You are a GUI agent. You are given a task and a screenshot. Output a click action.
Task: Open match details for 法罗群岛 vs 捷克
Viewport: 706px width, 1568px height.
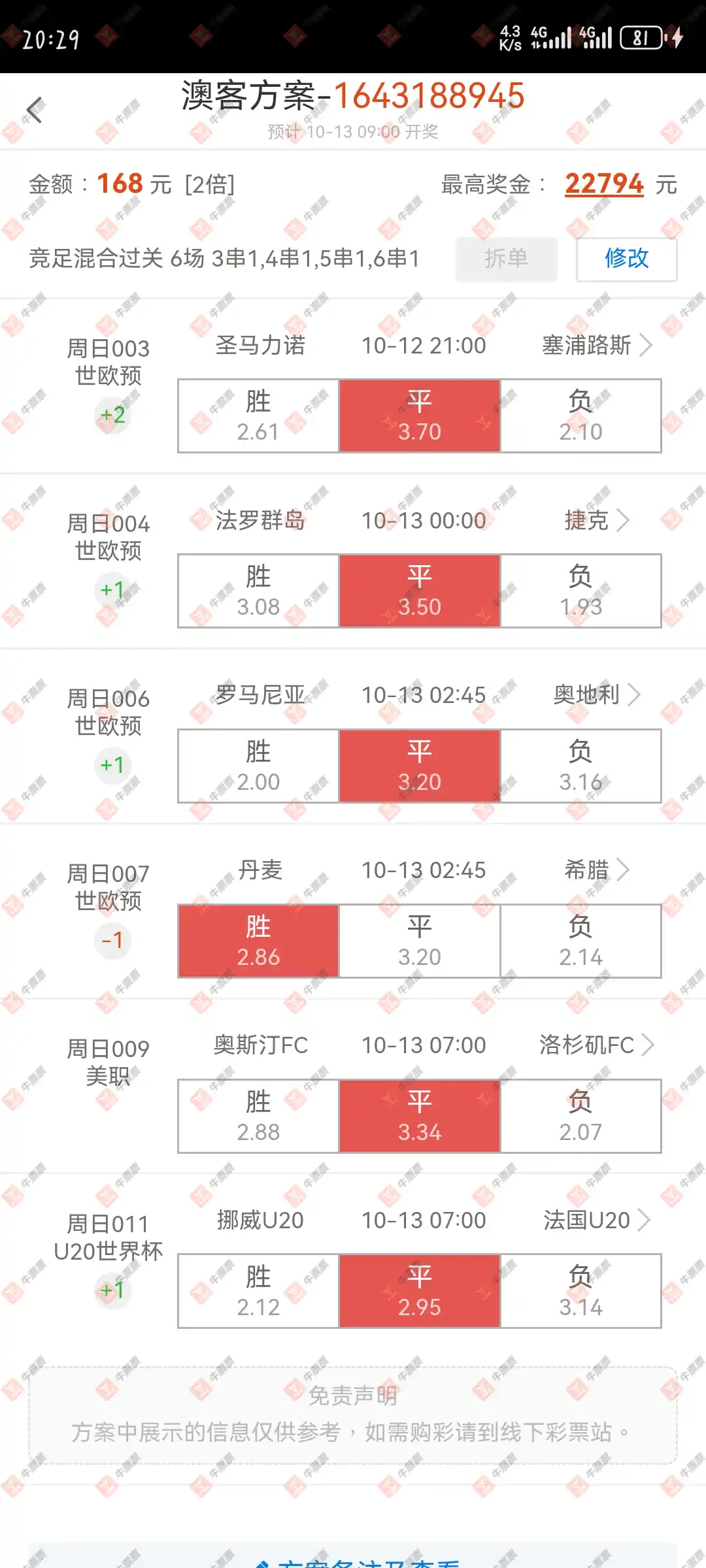(622, 520)
